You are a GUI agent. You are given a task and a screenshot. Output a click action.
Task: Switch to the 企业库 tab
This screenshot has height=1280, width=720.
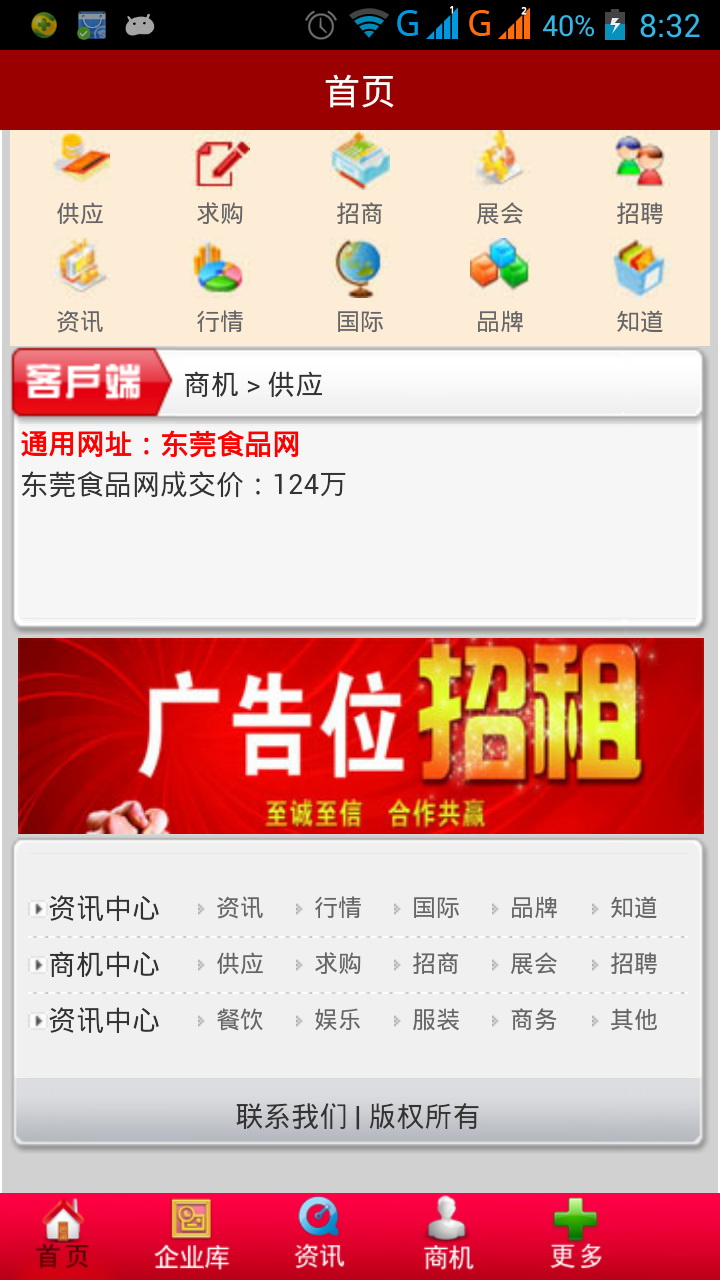point(191,1236)
